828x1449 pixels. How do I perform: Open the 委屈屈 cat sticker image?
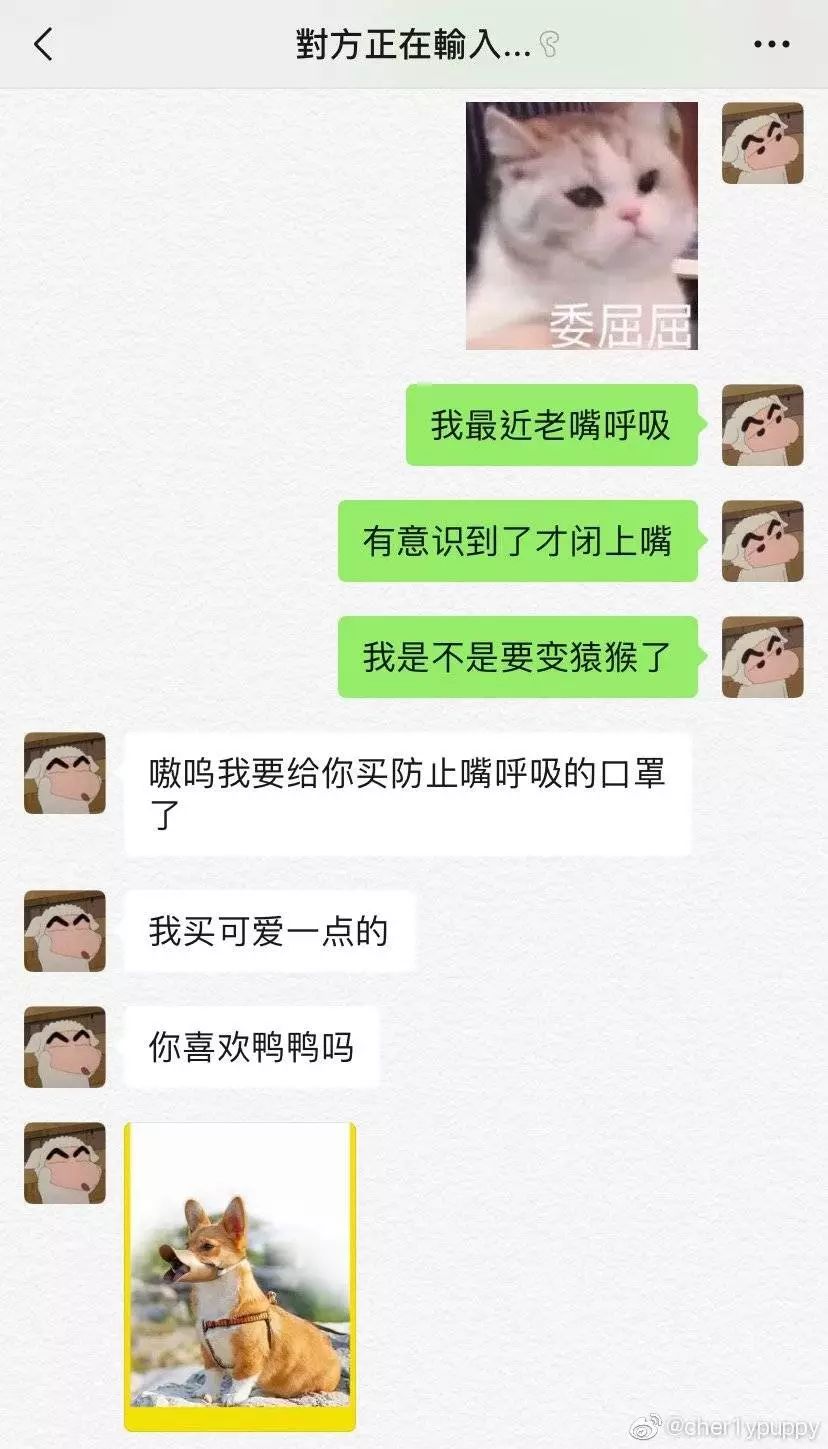(x=581, y=226)
